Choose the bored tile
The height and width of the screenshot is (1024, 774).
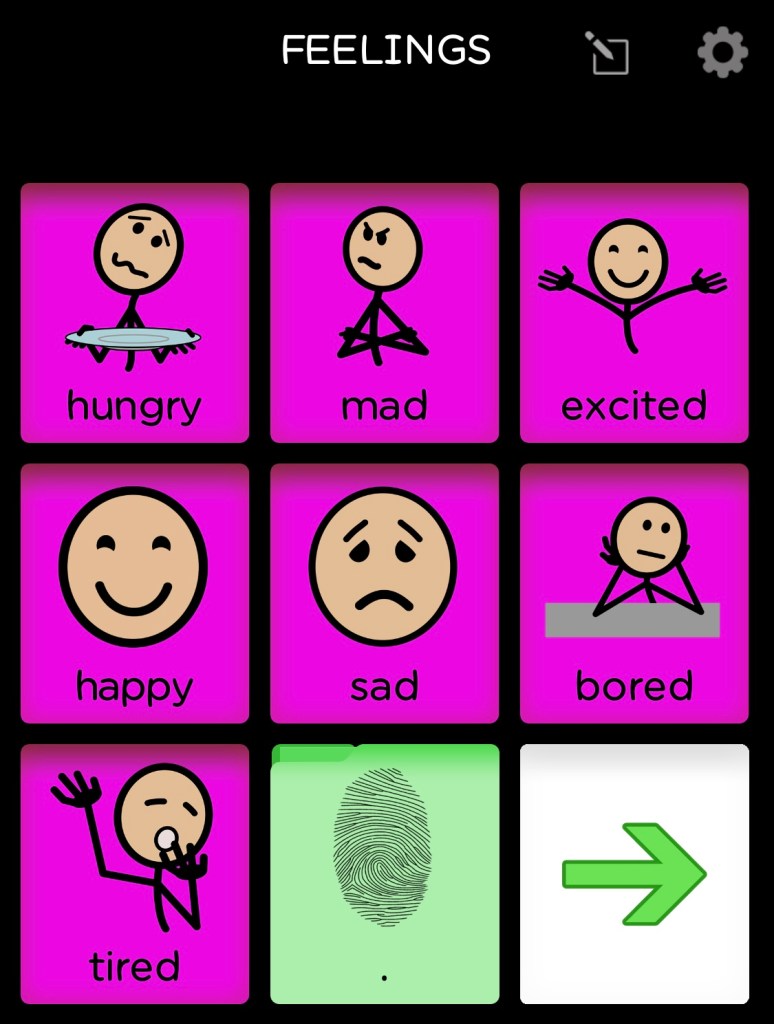pos(634,593)
